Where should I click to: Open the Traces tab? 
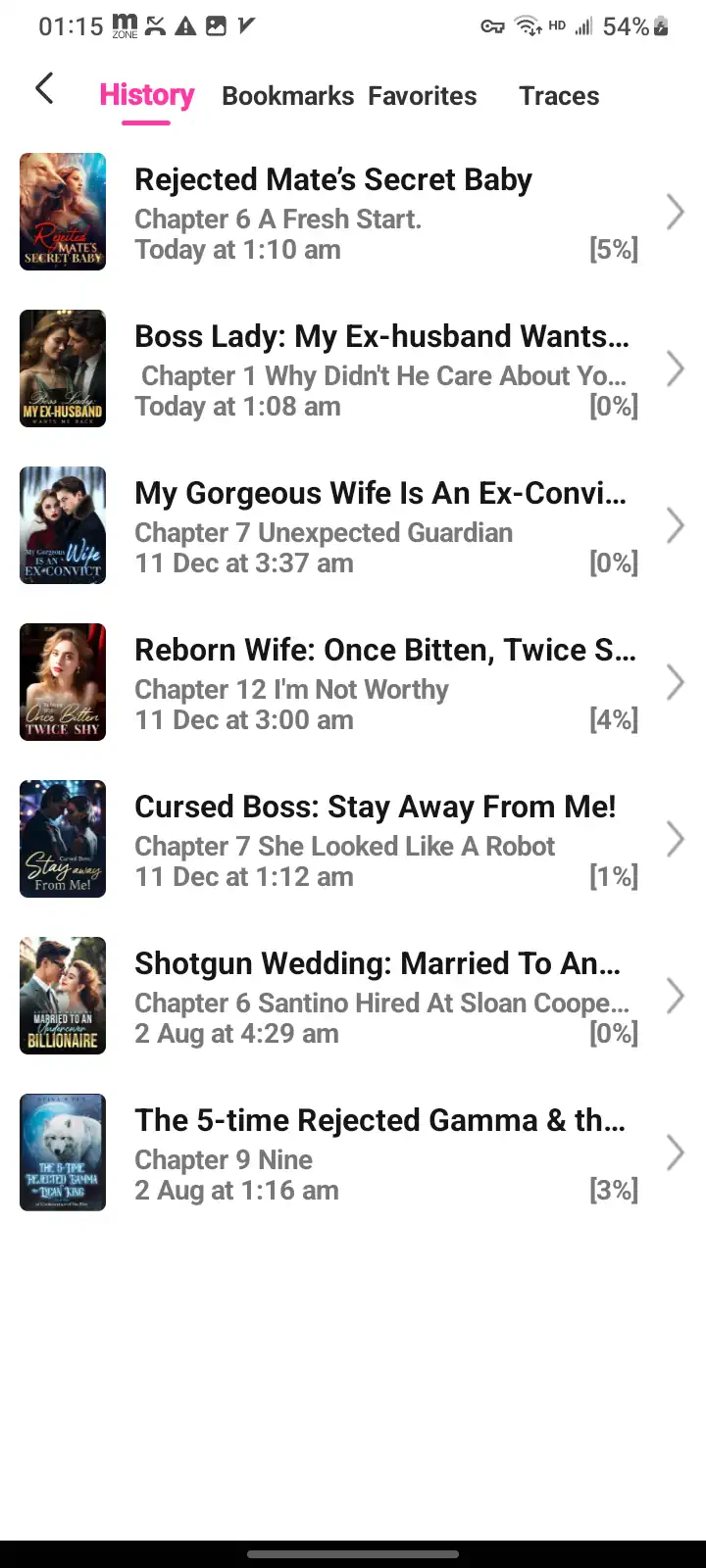(x=559, y=96)
